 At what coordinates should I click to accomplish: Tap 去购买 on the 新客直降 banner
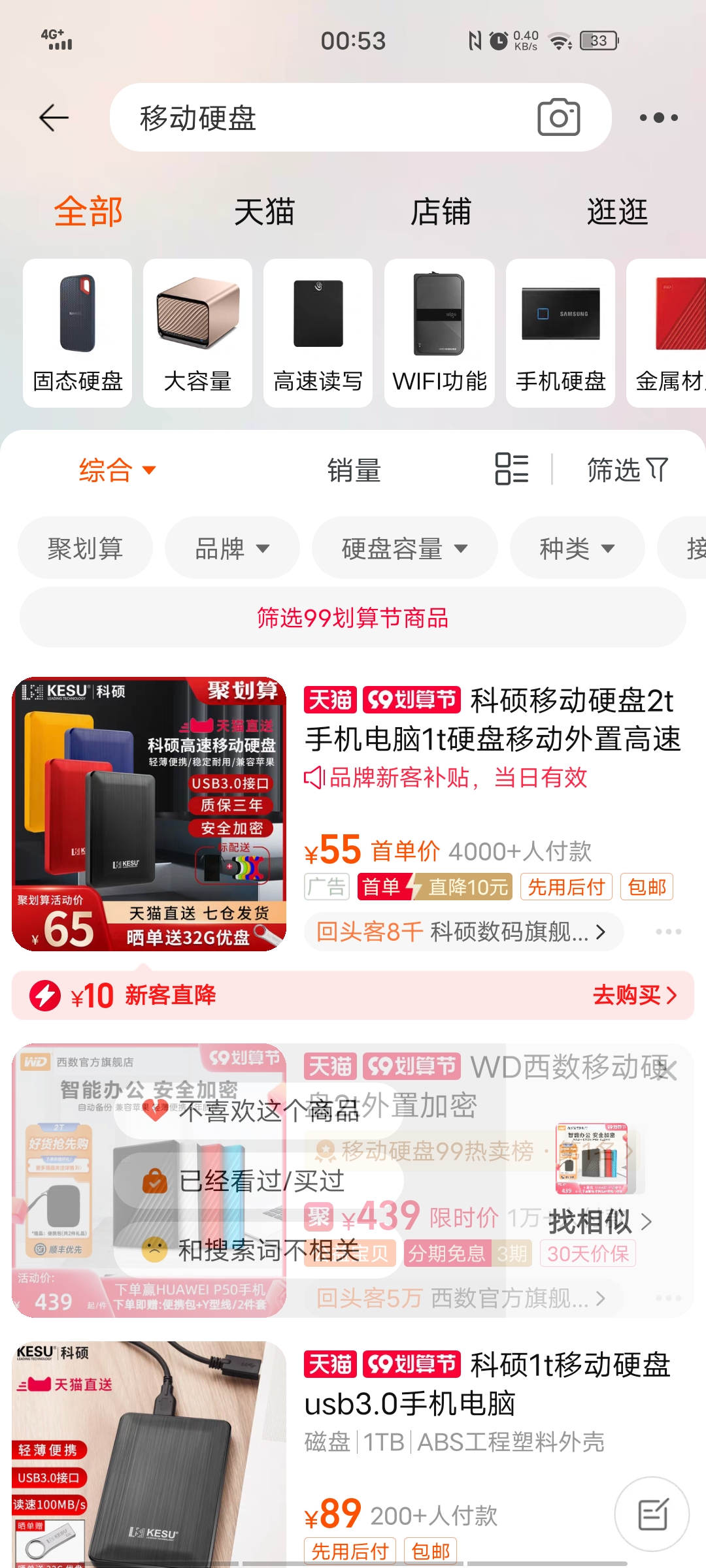tap(633, 995)
